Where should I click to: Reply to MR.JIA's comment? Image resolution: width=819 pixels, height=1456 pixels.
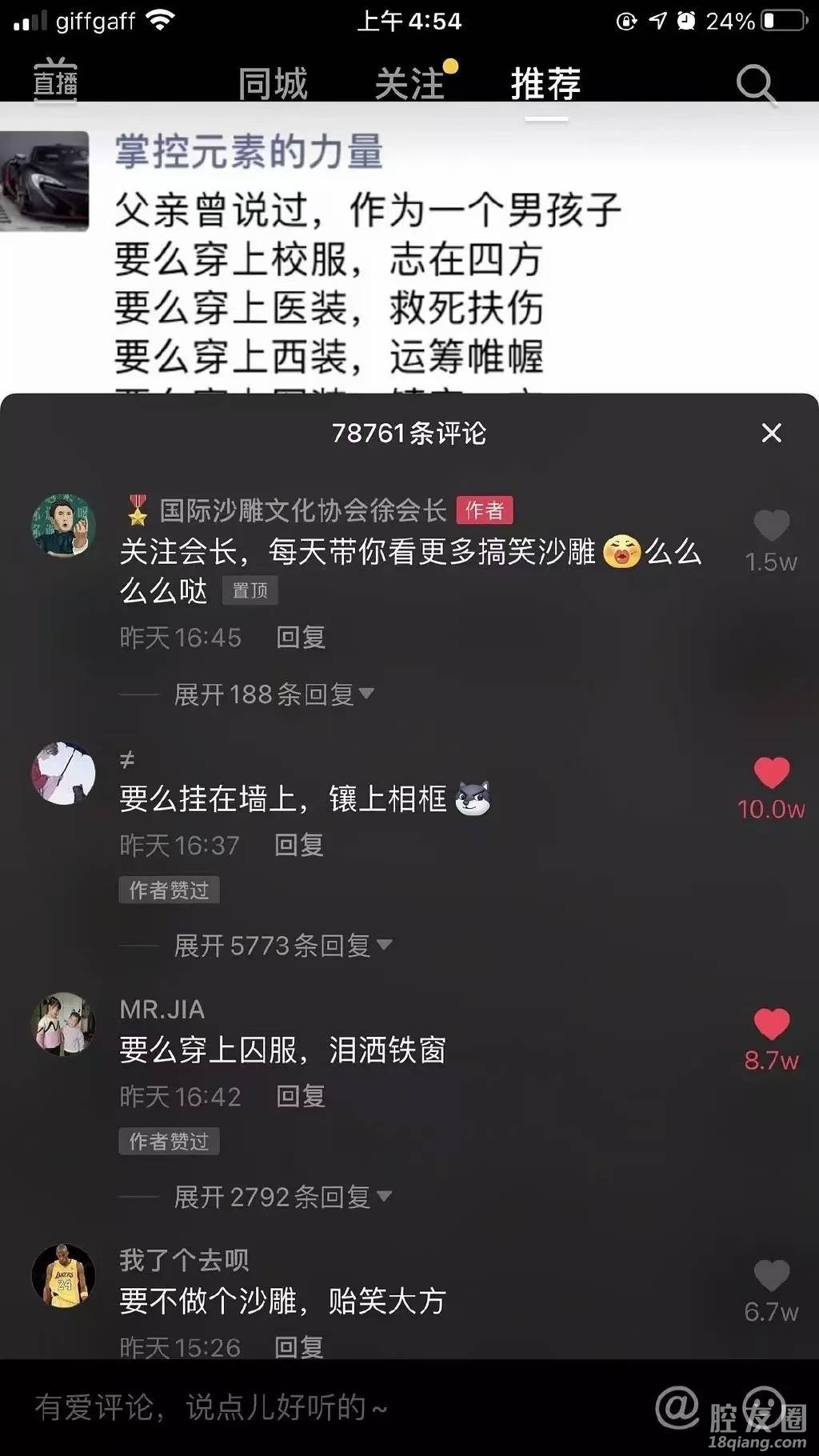[301, 1096]
